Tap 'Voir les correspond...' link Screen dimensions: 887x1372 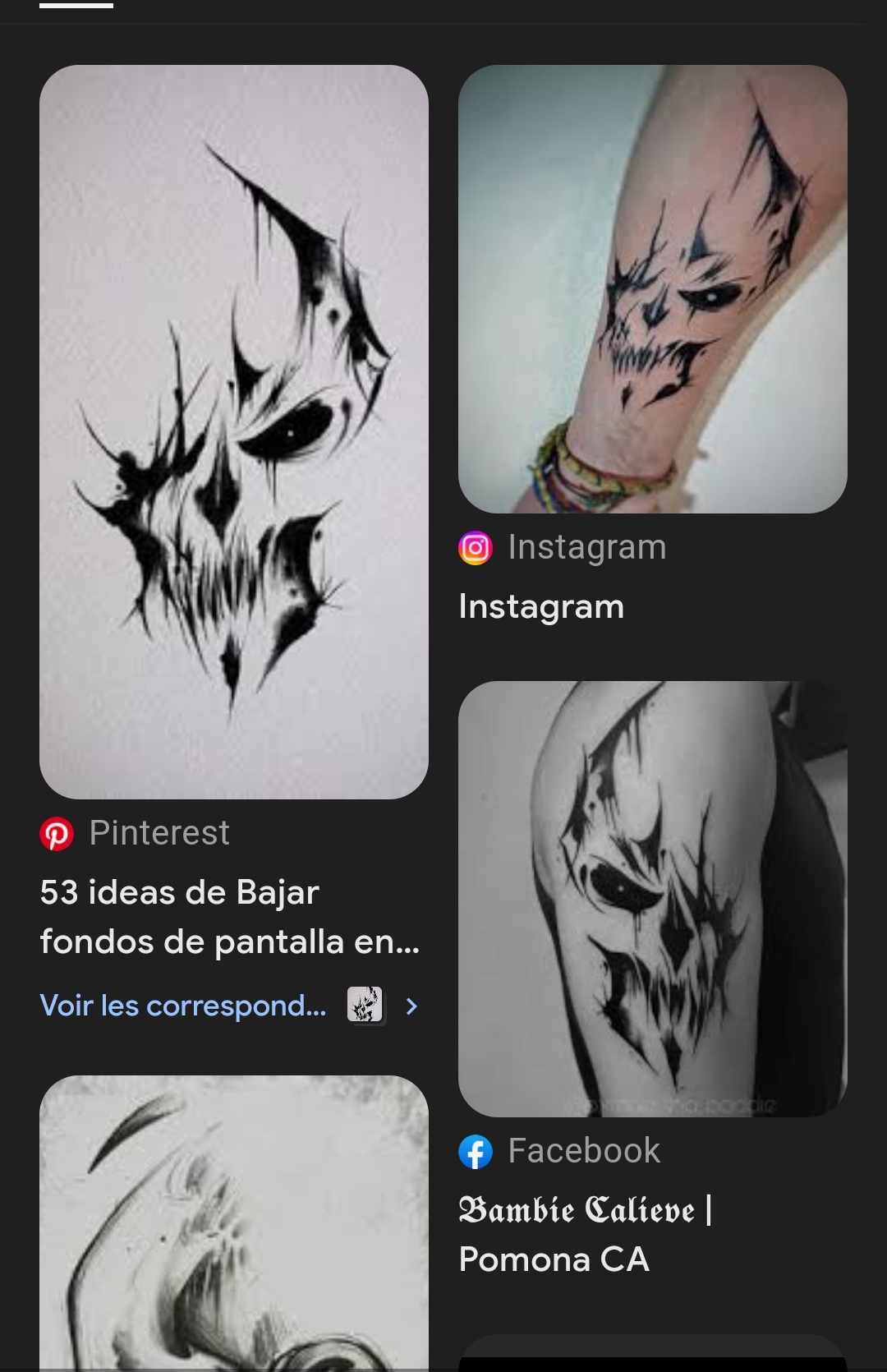coord(183,1006)
